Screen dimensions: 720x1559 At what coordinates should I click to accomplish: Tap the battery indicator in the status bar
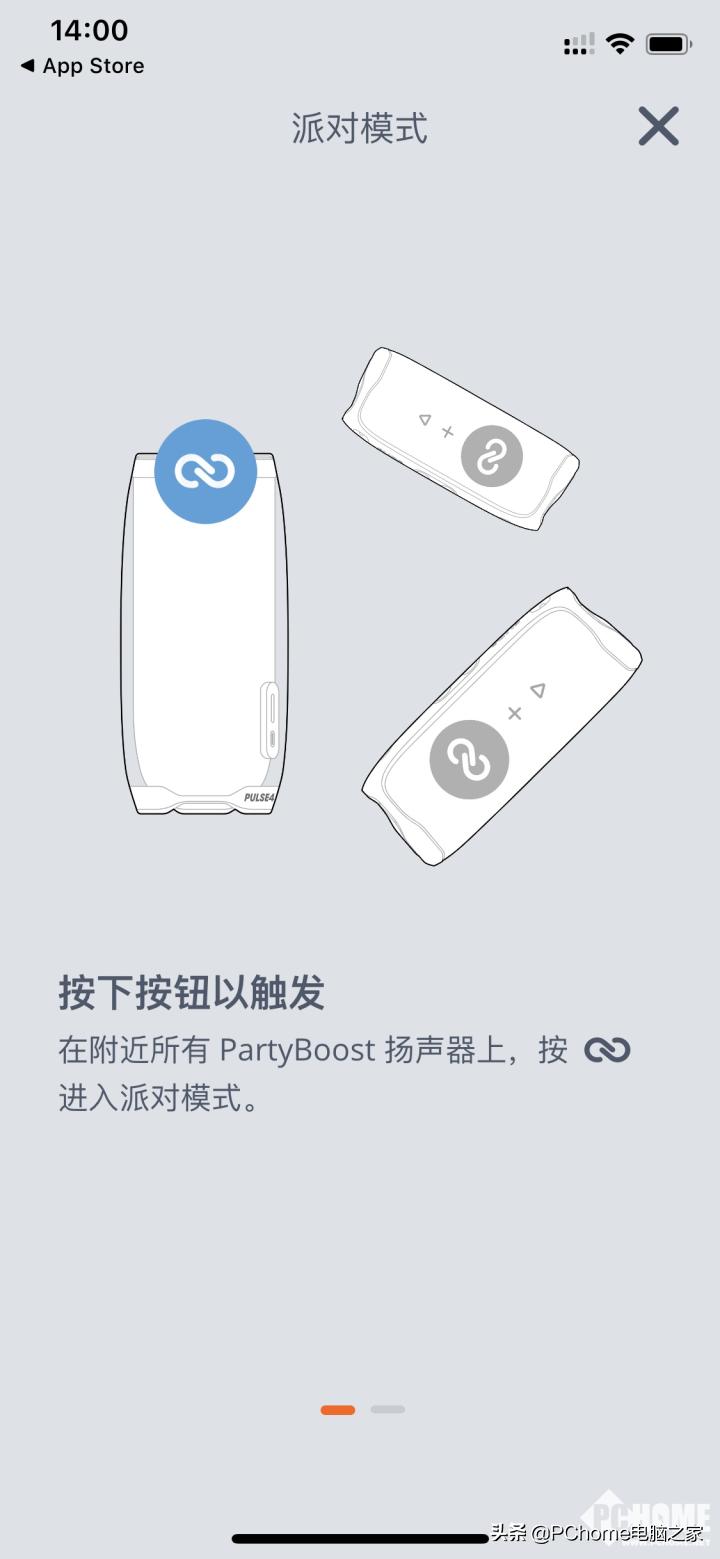click(x=668, y=43)
